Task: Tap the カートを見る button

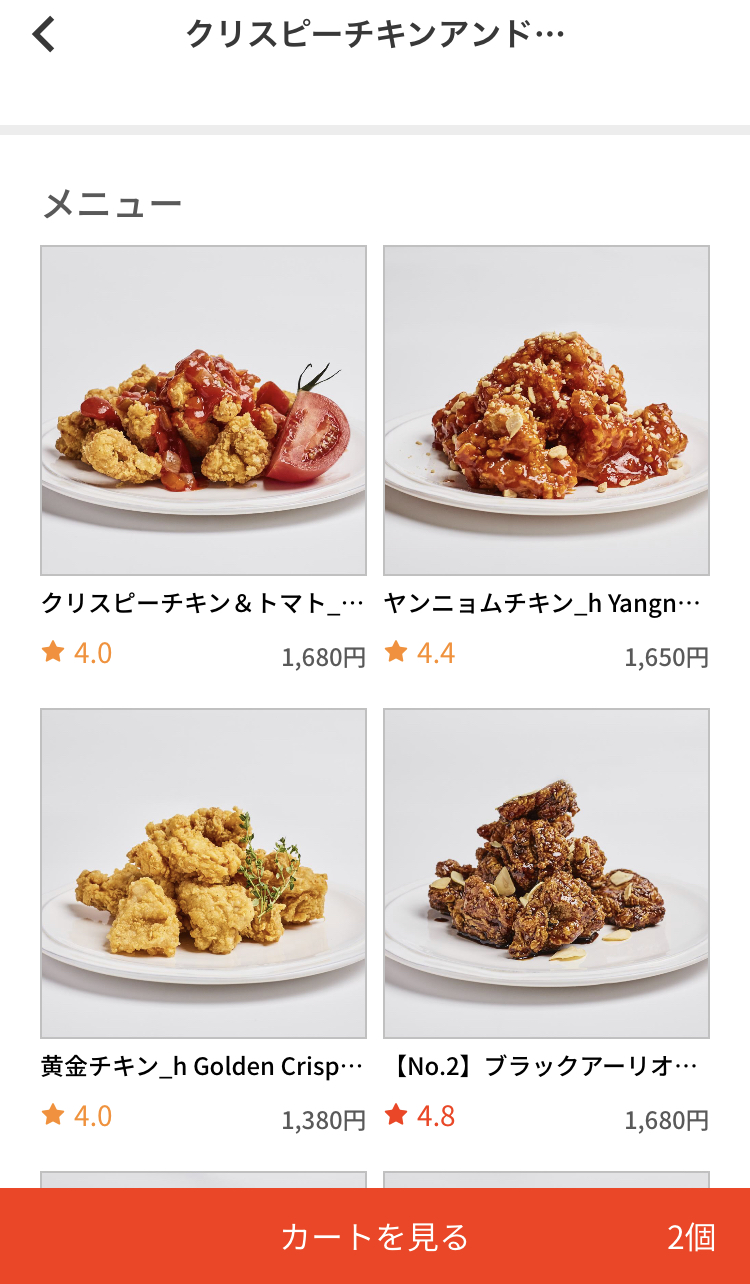Action: pyautogui.click(x=375, y=1236)
